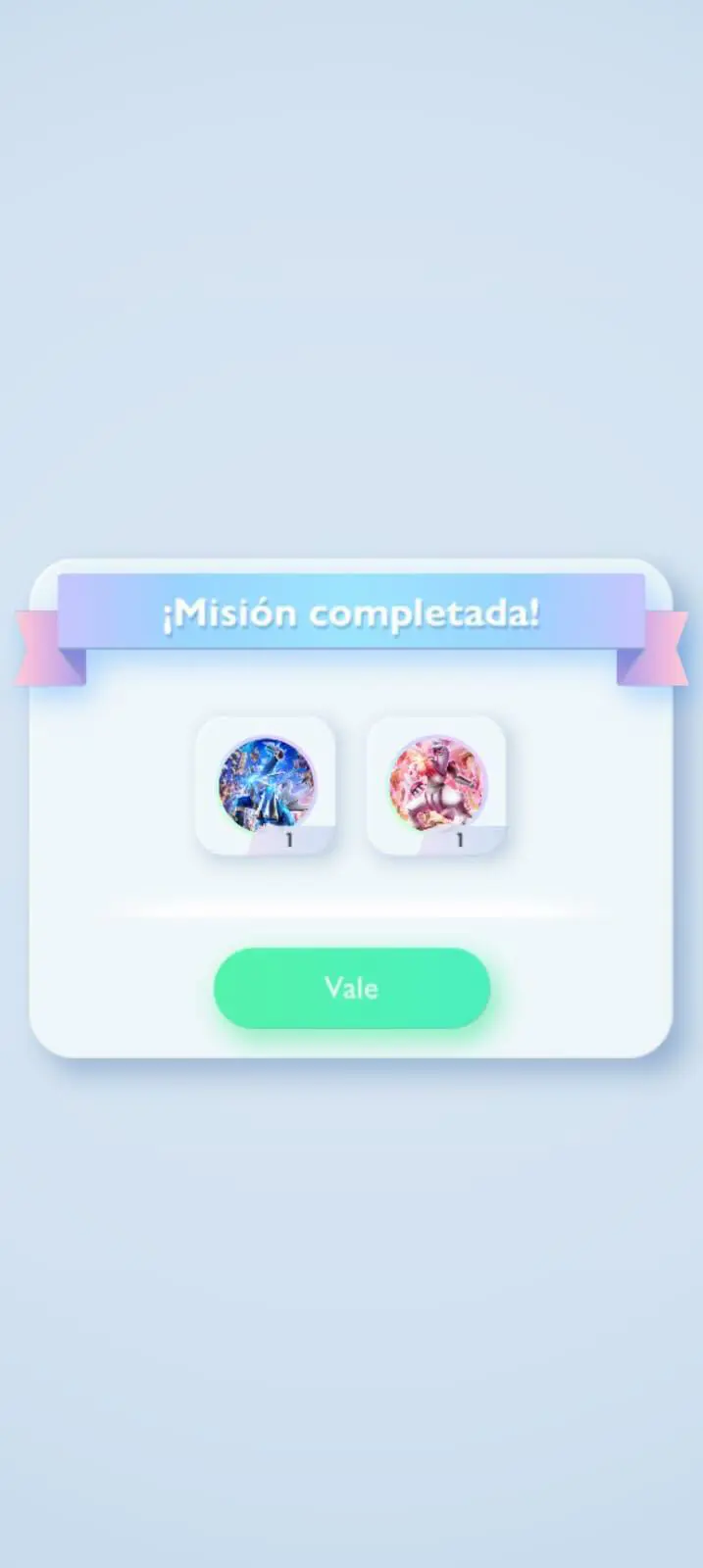Confirm with the Vale button
The height and width of the screenshot is (1568, 703).
(352, 988)
